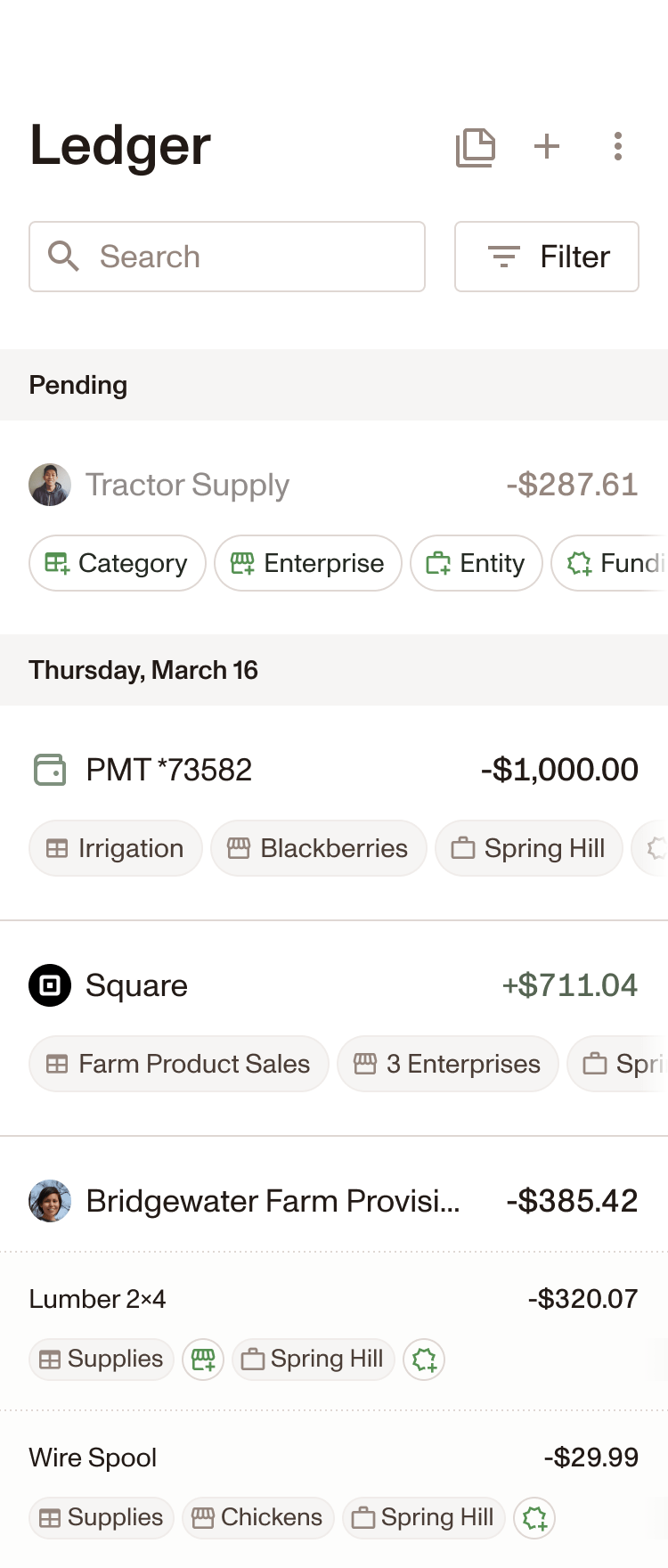Tap the plus icon to add a transaction
This screenshot has height=1568, width=668.
tap(547, 146)
